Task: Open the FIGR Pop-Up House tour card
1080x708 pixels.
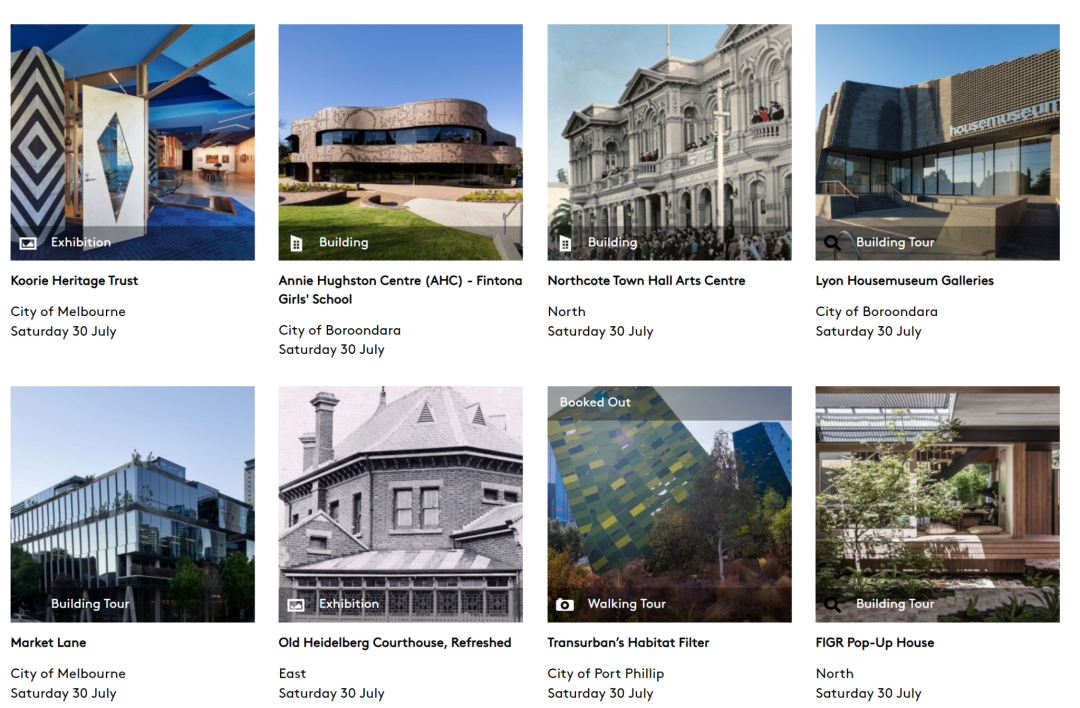Action: pos(937,504)
